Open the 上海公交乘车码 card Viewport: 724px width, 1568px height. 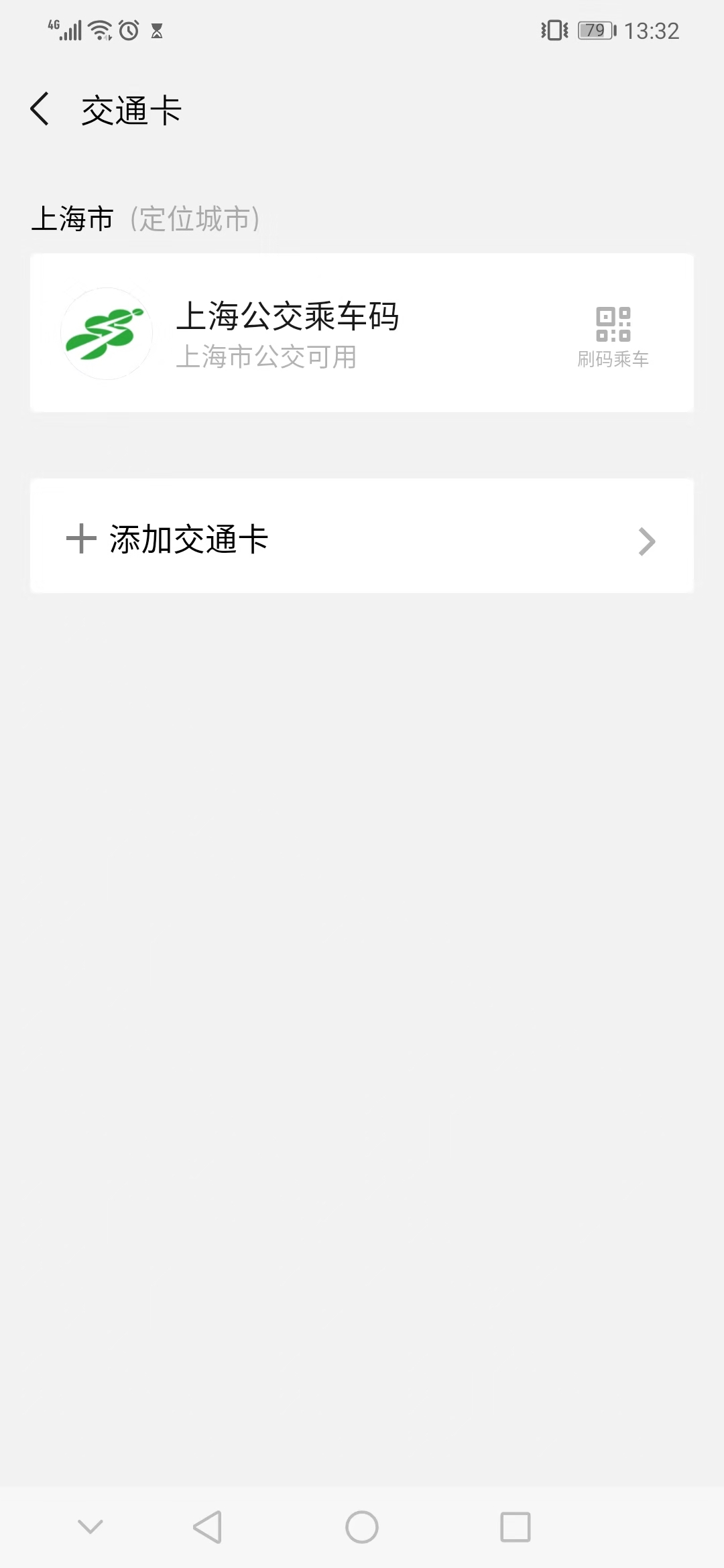[x=288, y=333]
